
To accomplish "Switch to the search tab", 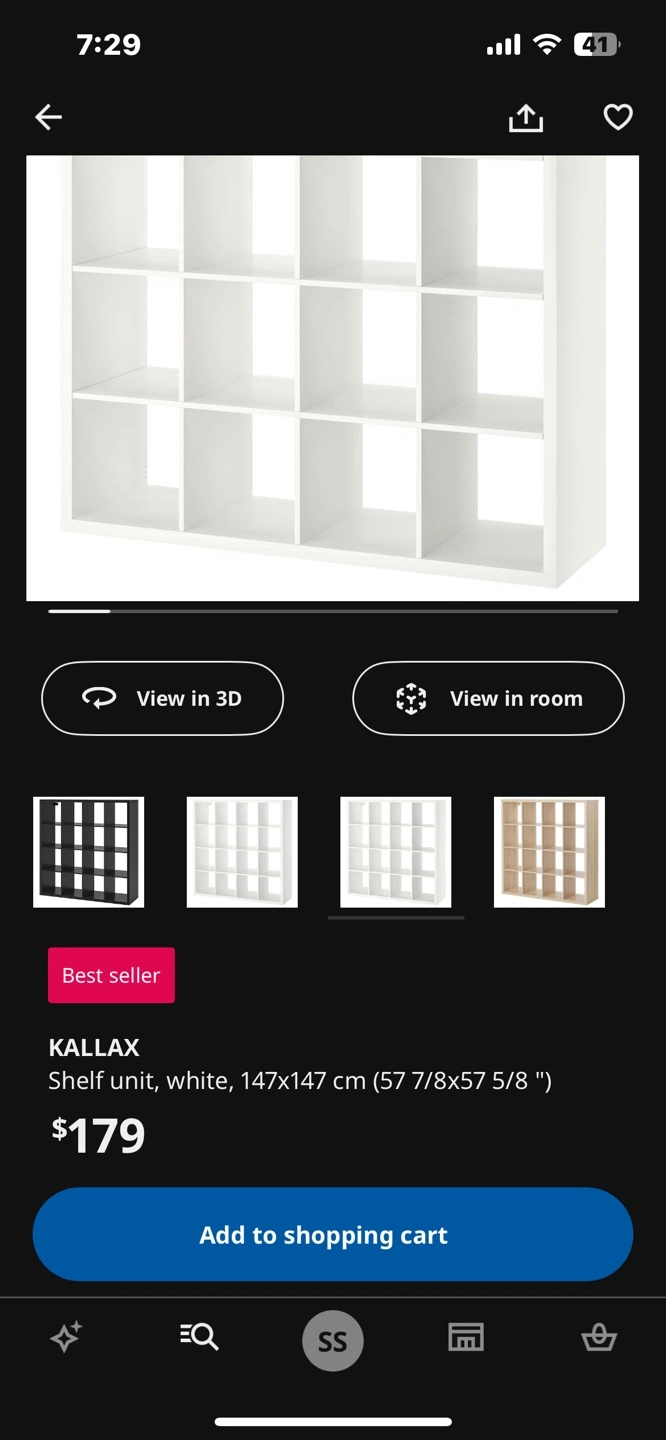I will pyautogui.click(x=199, y=1337).
